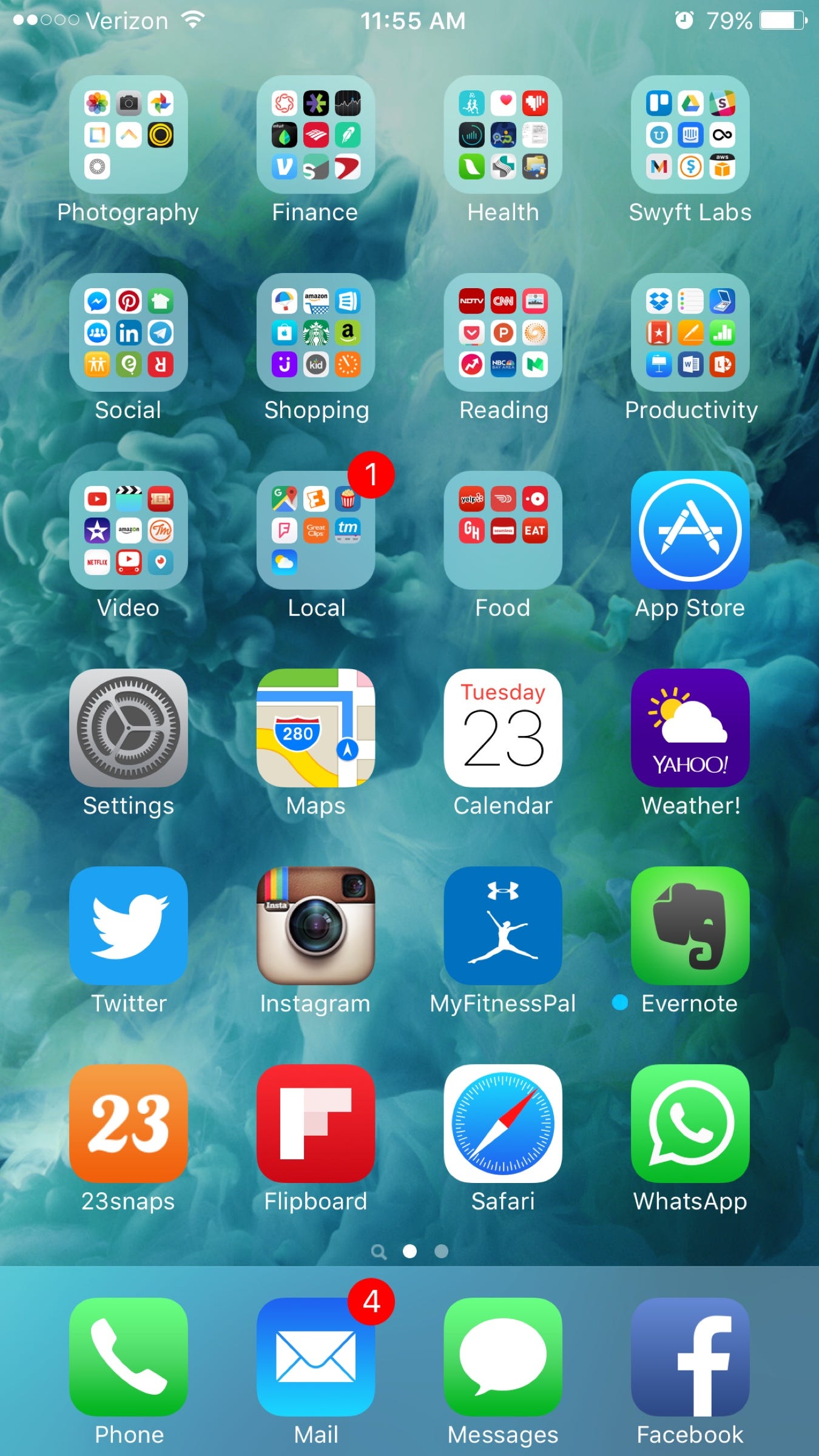Image resolution: width=819 pixels, height=1456 pixels.
Task: Launch Twitter
Action: [128, 926]
